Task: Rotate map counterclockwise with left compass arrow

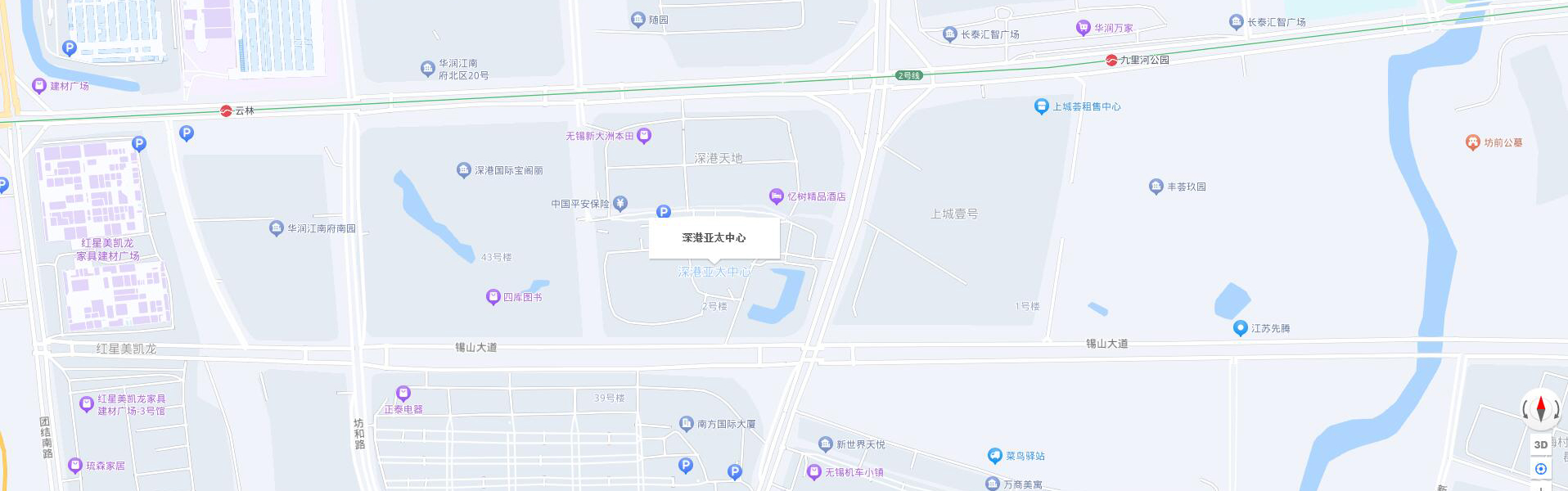Action: pyautogui.click(x=1526, y=409)
